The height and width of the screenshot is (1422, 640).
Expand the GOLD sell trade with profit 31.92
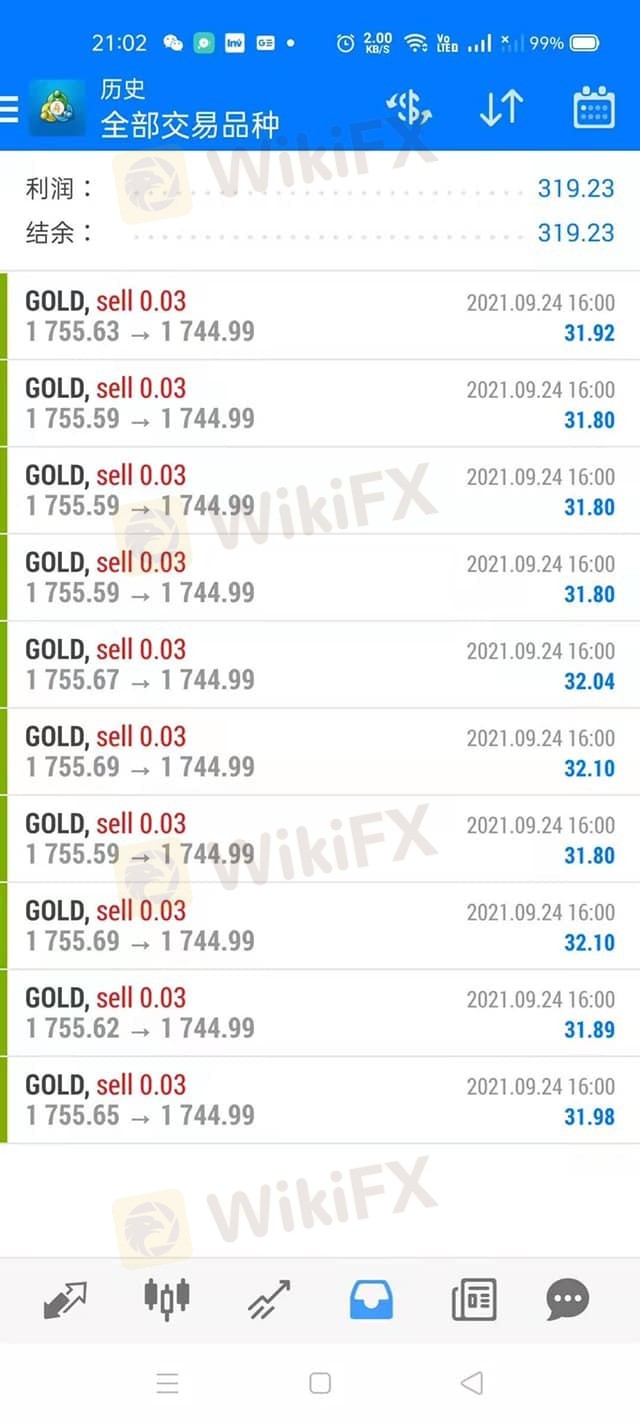(x=320, y=316)
